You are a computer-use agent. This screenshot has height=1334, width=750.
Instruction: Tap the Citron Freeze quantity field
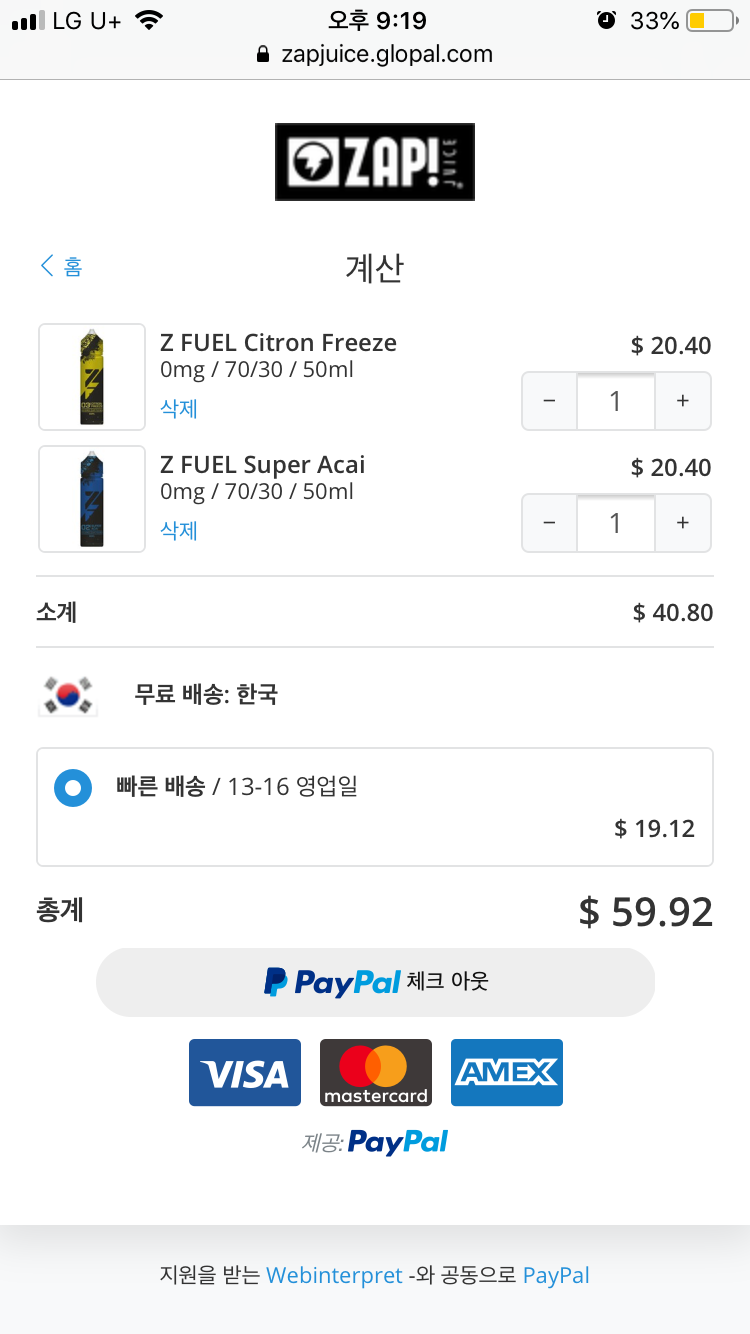615,401
